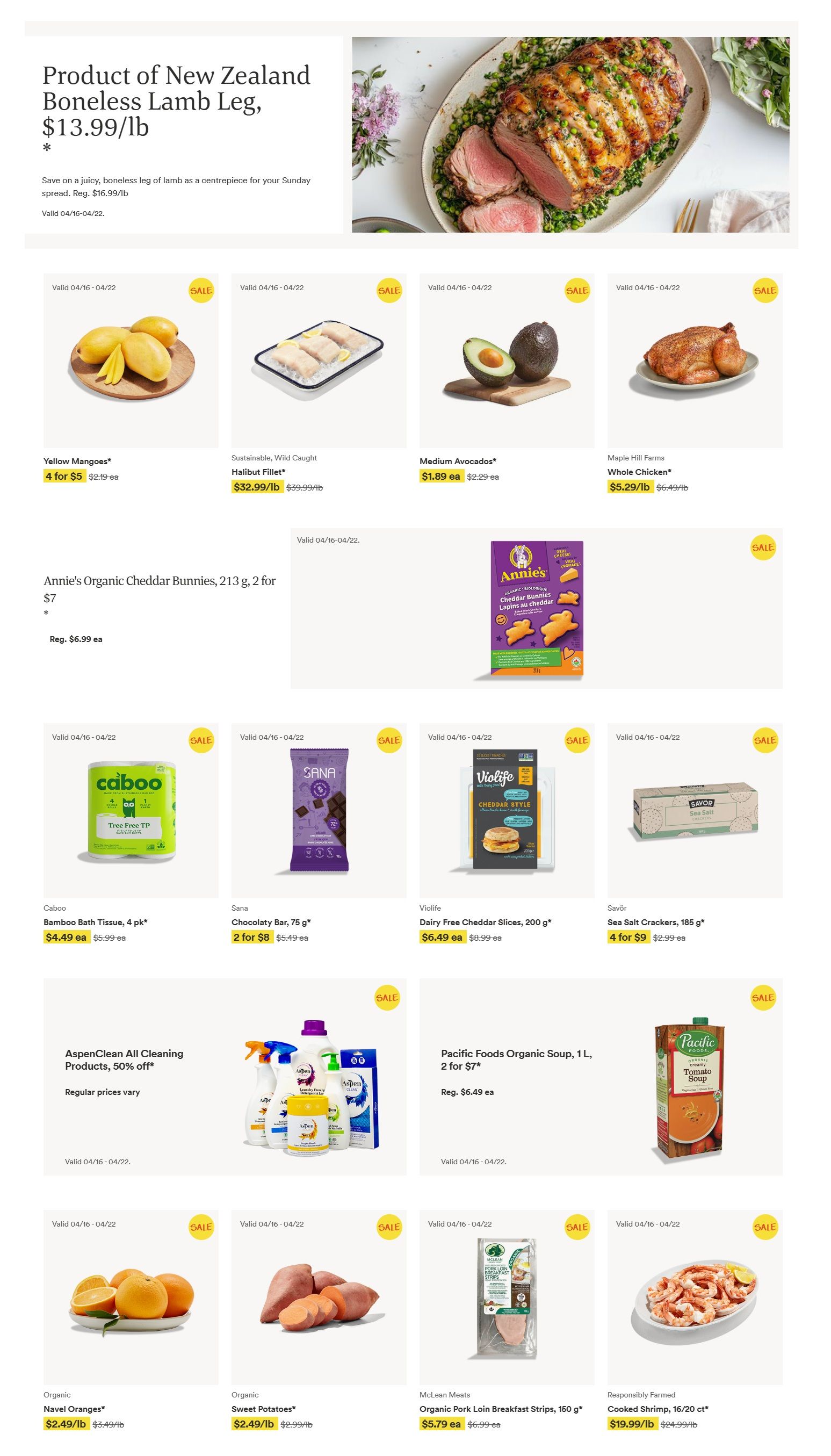Open the Organic Sweet Potatoes card

point(319,1296)
